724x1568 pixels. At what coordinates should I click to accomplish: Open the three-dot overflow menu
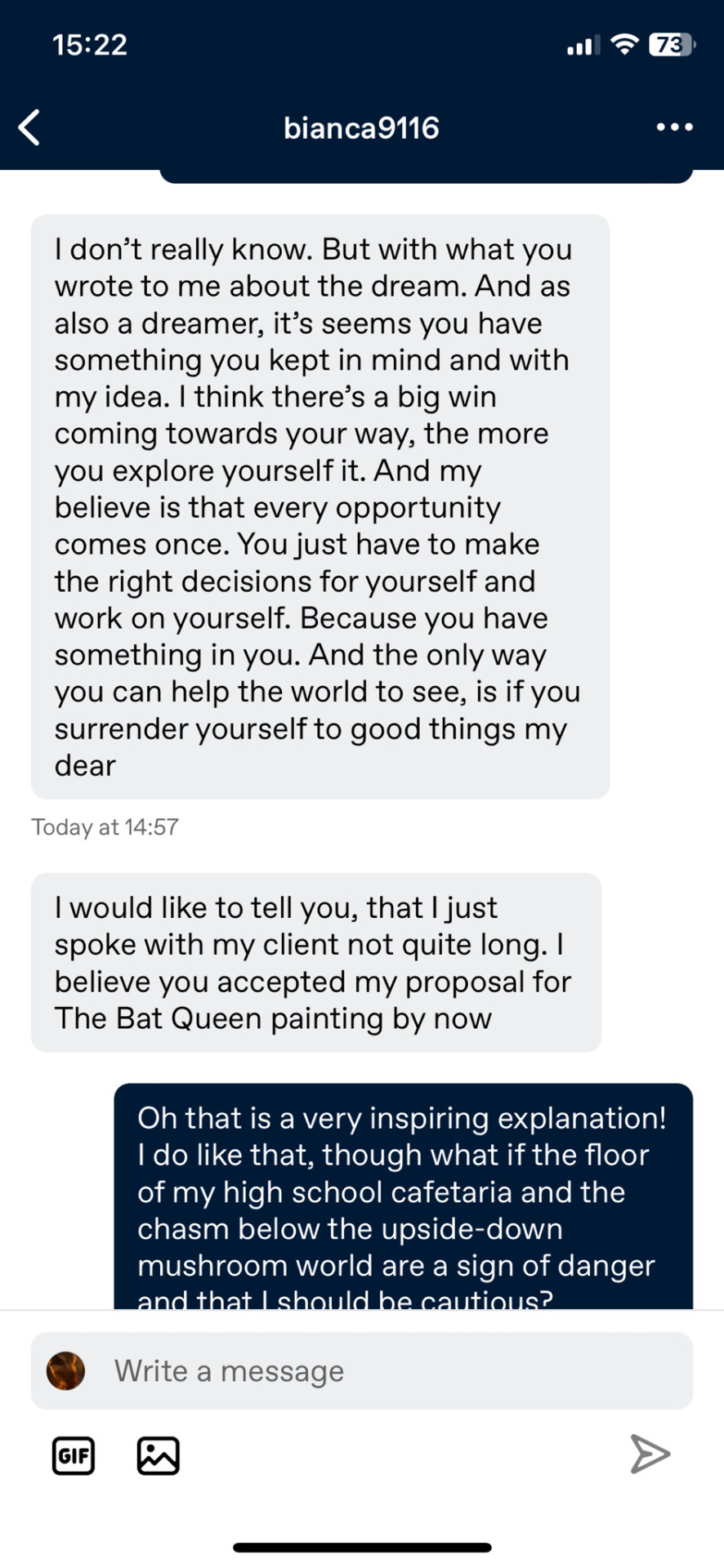(x=674, y=127)
